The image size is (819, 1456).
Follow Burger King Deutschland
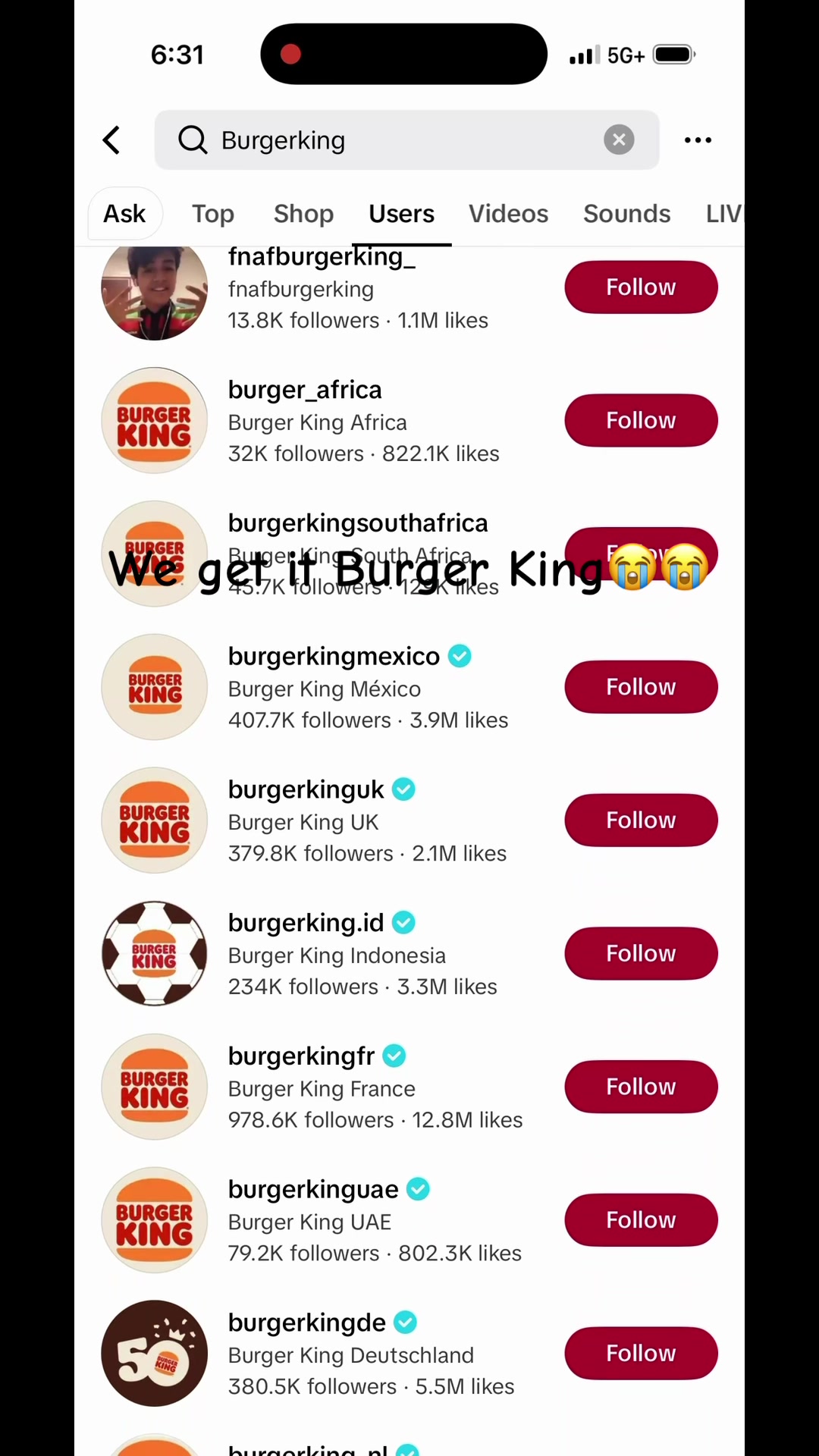coord(641,1354)
